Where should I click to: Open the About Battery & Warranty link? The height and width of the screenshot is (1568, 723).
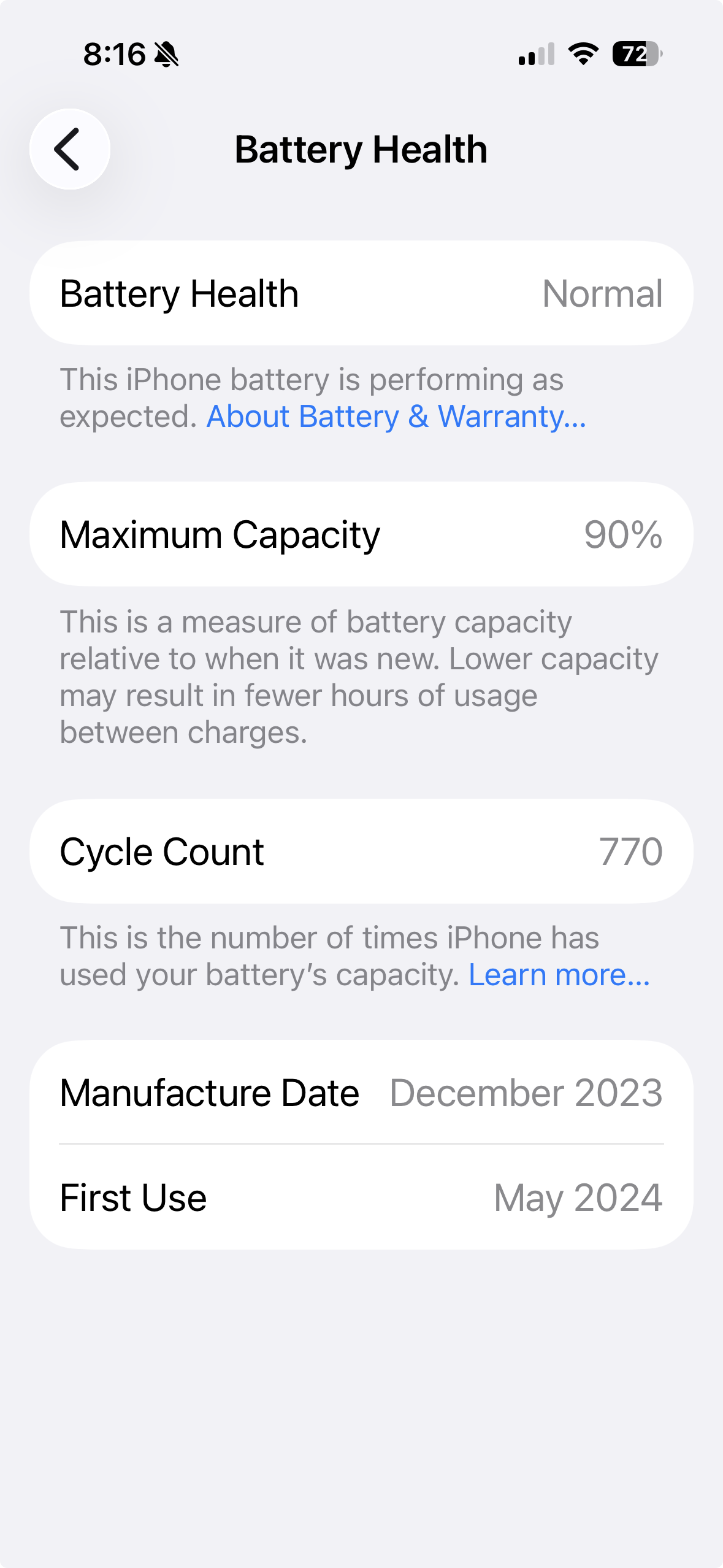click(396, 417)
